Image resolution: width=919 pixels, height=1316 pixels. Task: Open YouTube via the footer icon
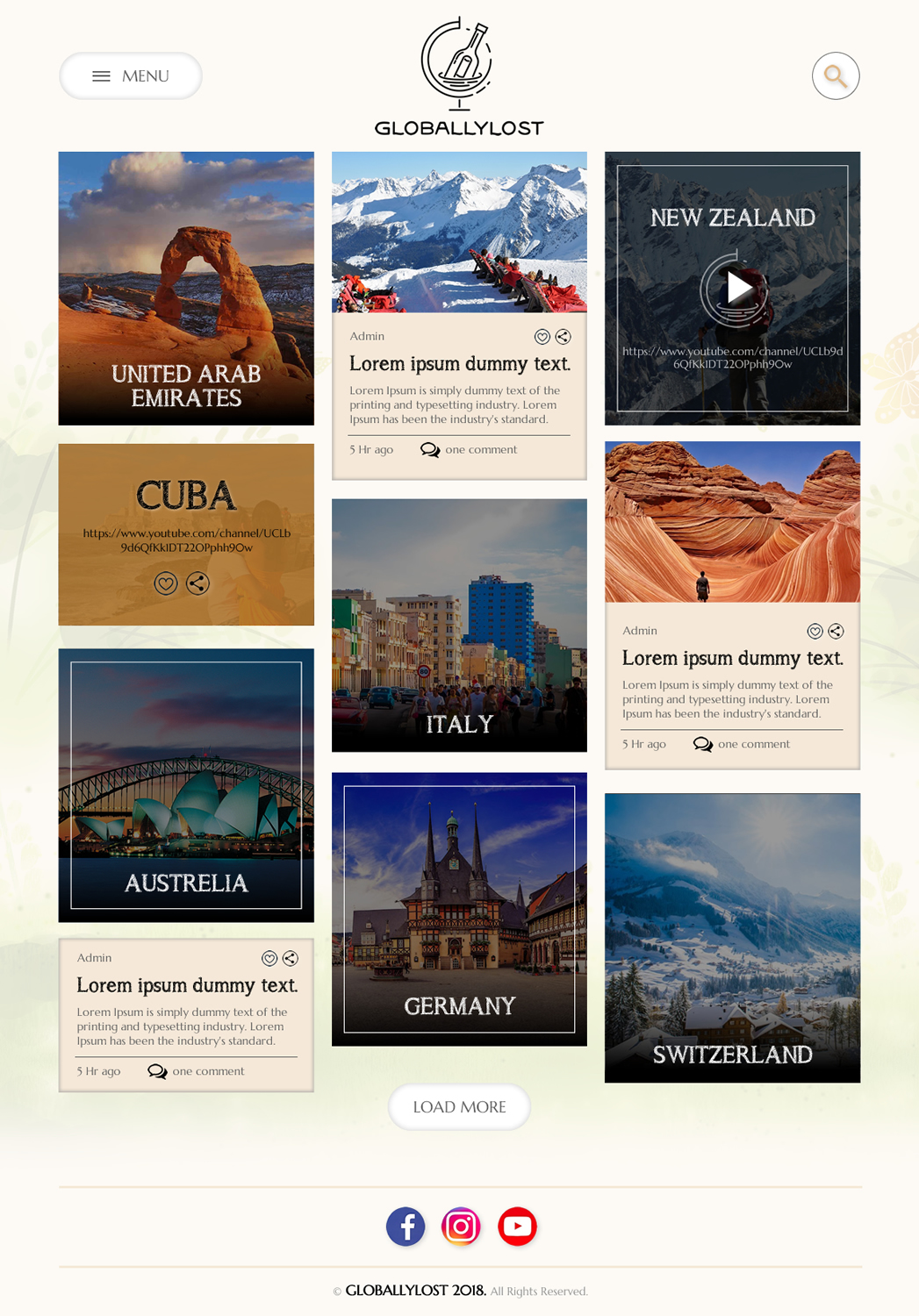(x=517, y=1226)
